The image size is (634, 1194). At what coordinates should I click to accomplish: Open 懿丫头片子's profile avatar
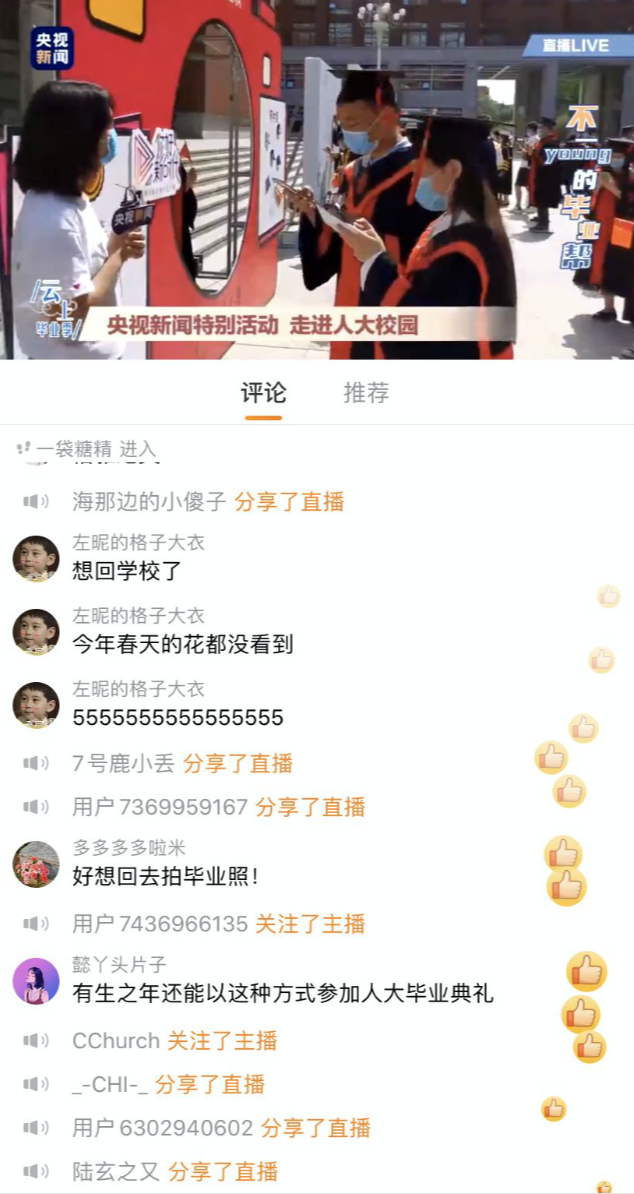[36, 981]
